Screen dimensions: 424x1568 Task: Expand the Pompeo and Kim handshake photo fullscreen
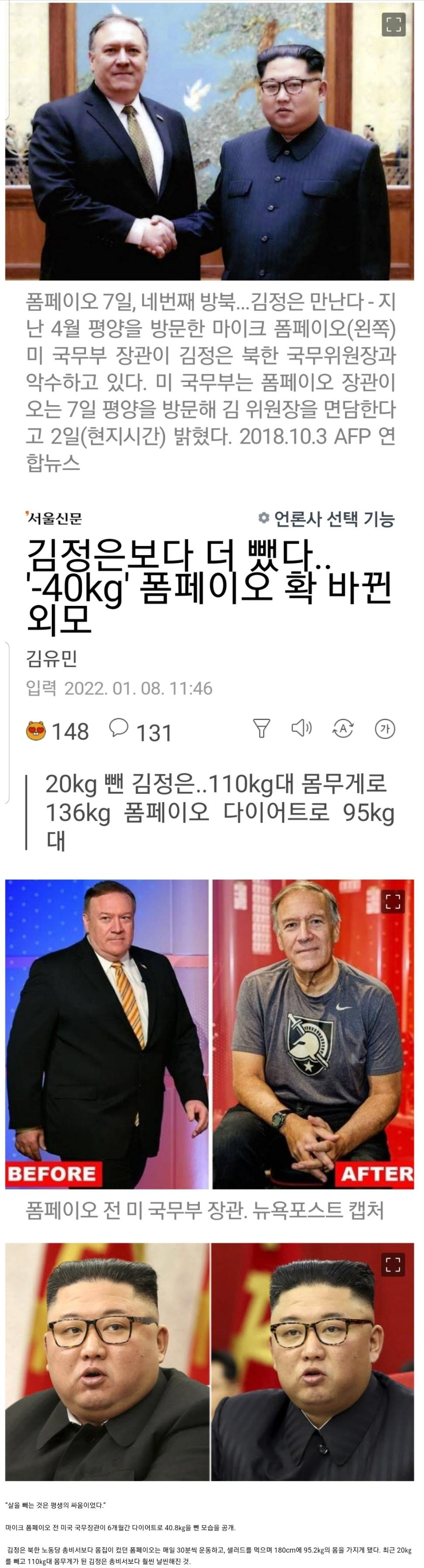[393, 24]
